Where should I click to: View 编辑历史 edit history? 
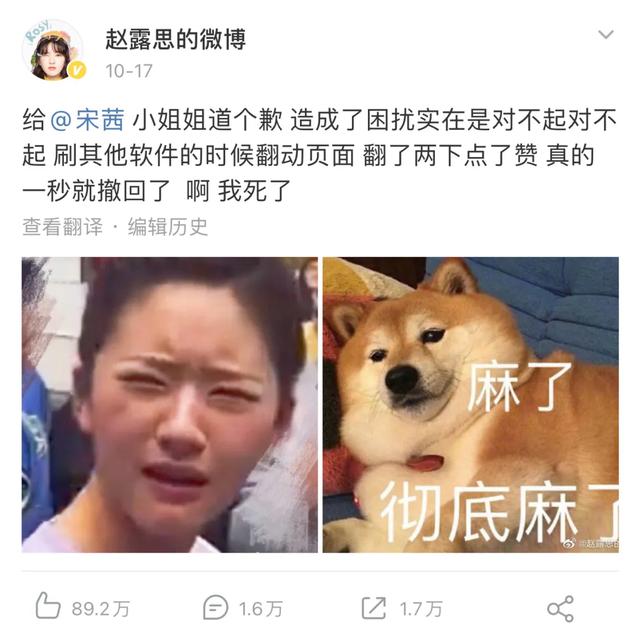coord(167,227)
